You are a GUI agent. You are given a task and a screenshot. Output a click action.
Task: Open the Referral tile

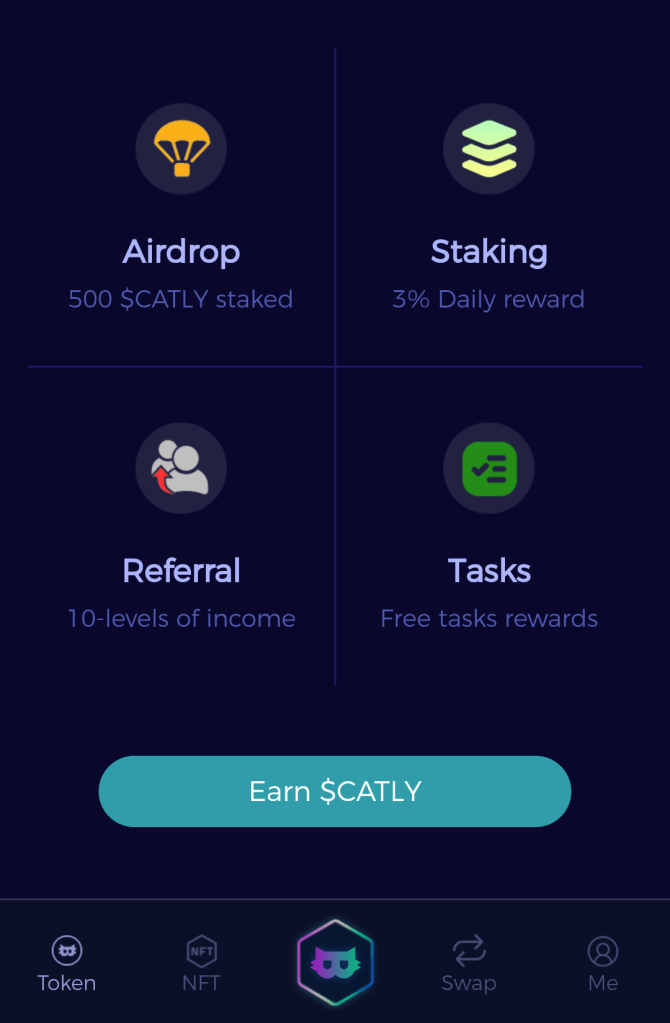point(181,528)
